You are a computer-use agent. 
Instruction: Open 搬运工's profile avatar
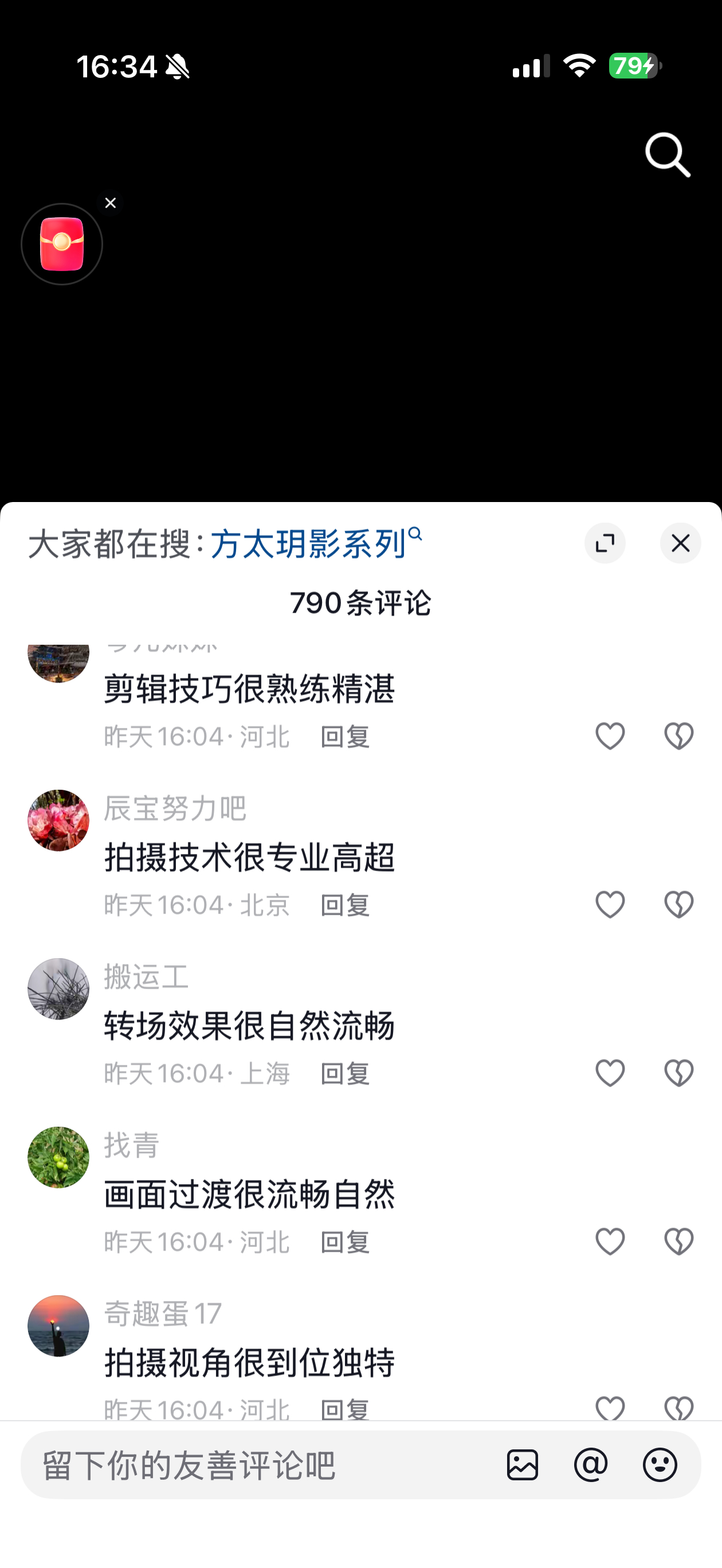(58, 989)
